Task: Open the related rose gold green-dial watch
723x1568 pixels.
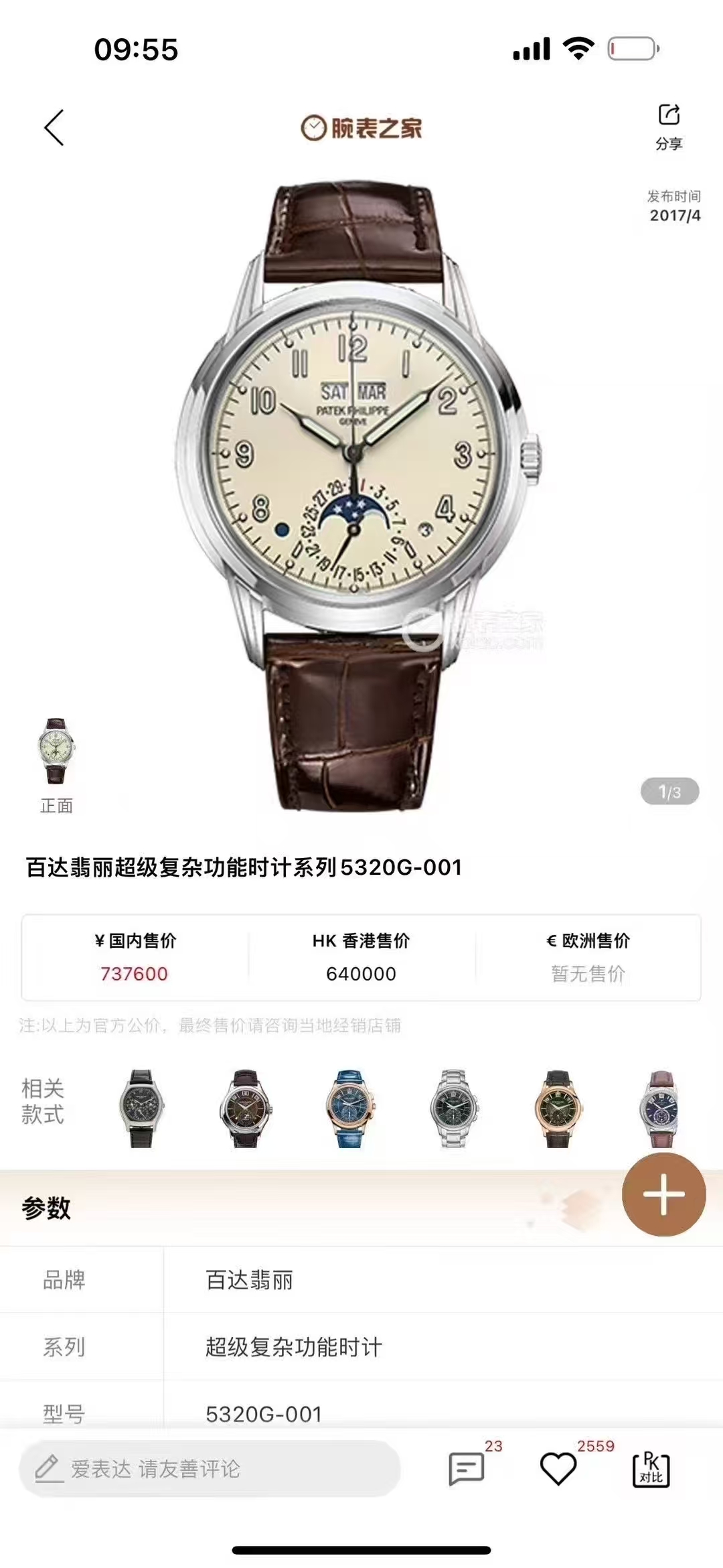Action: [x=557, y=1109]
